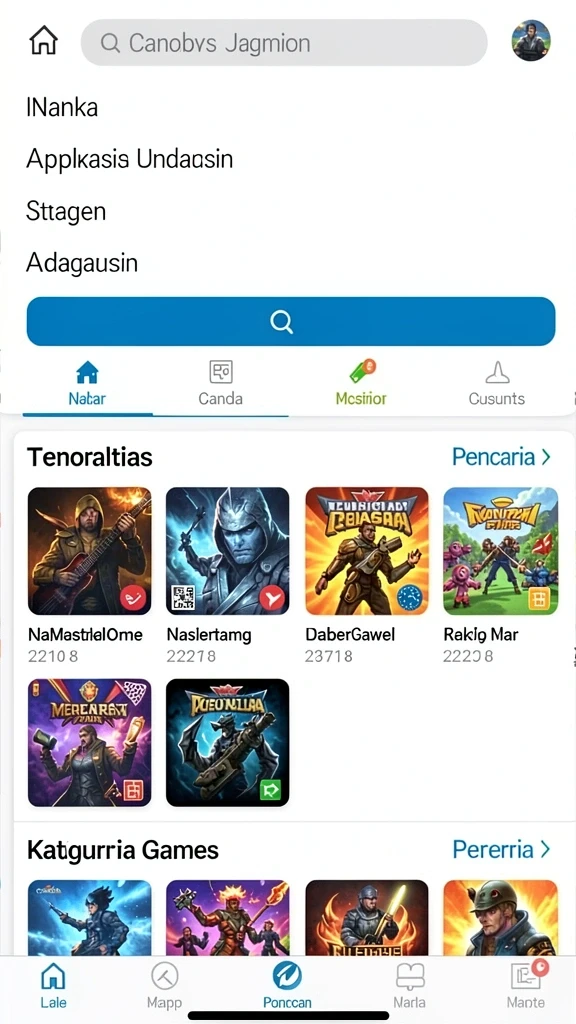Image resolution: width=576 pixels, height=1024 pixels.
Task: Open the profile avatar
Action: pyautogui.click(x=530, y=40)
